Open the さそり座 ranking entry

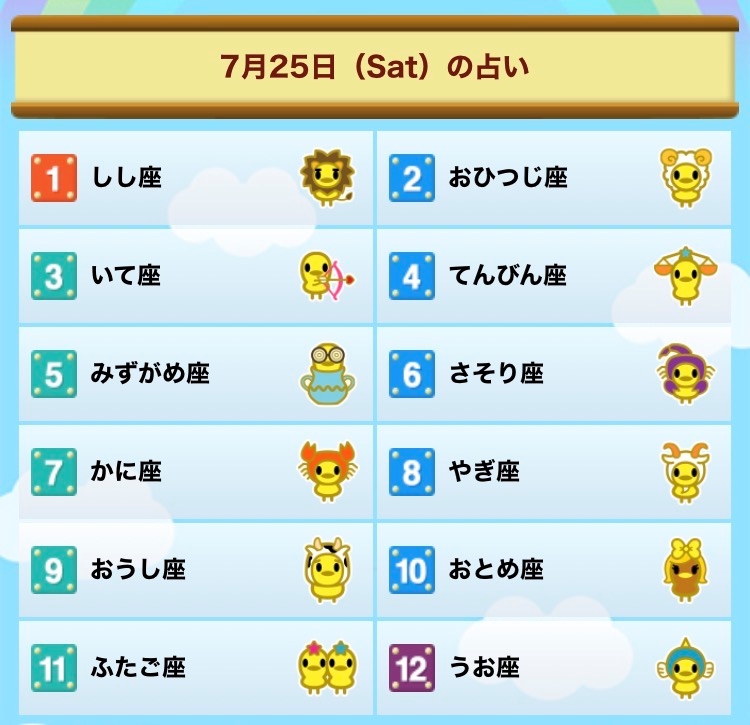tap(554, 374)
